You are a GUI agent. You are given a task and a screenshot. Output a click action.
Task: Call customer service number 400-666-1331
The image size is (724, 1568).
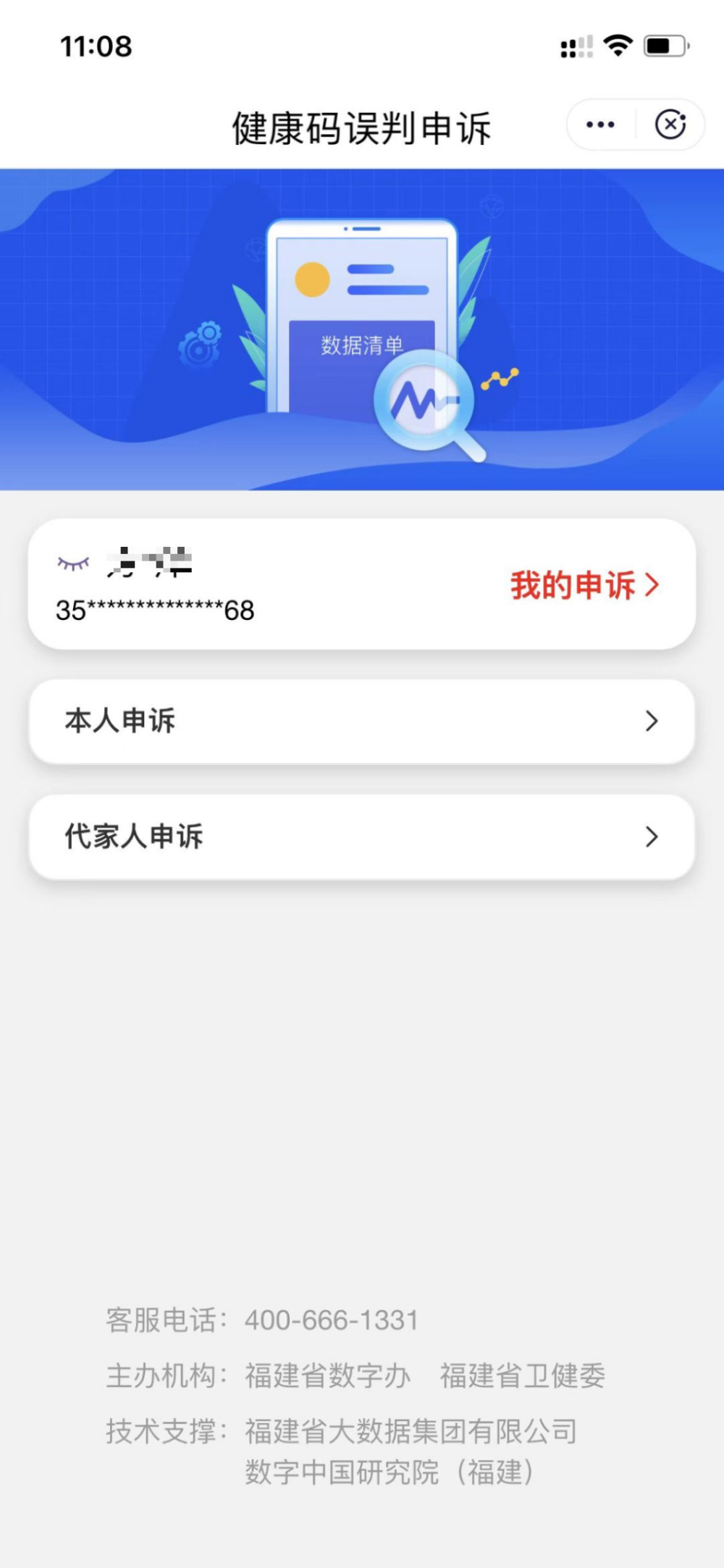pos(332,1320)
